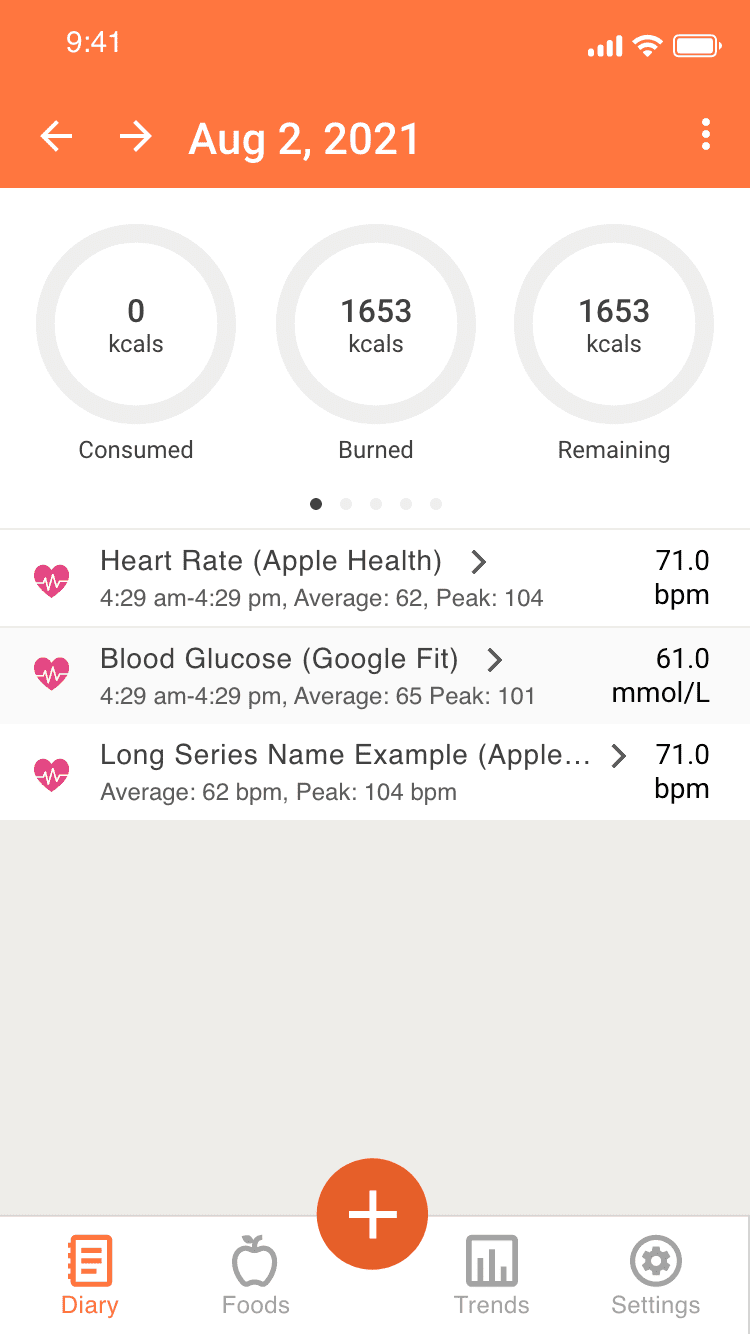Go to the next day
The width and height of the screenshot is (750, 1334).
135,136
